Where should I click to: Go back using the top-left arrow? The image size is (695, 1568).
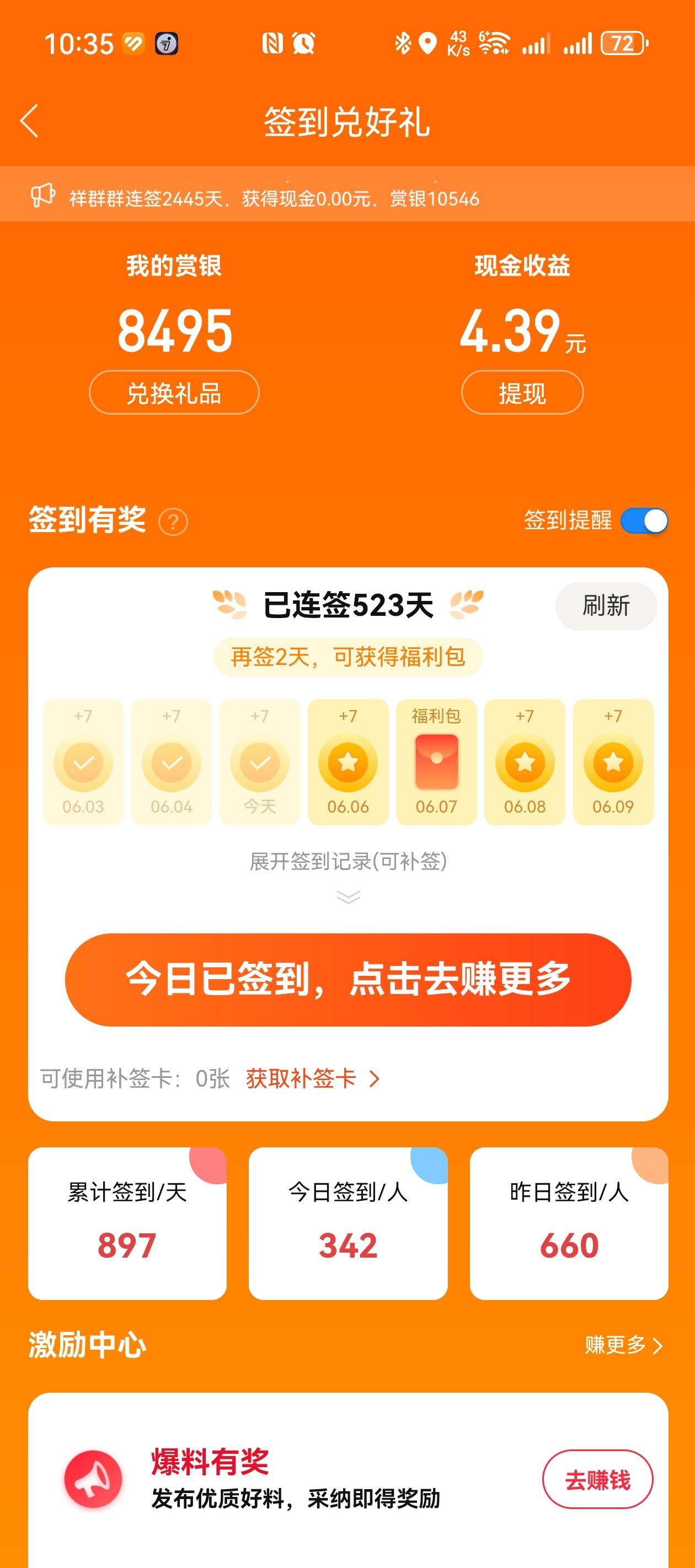29,121
